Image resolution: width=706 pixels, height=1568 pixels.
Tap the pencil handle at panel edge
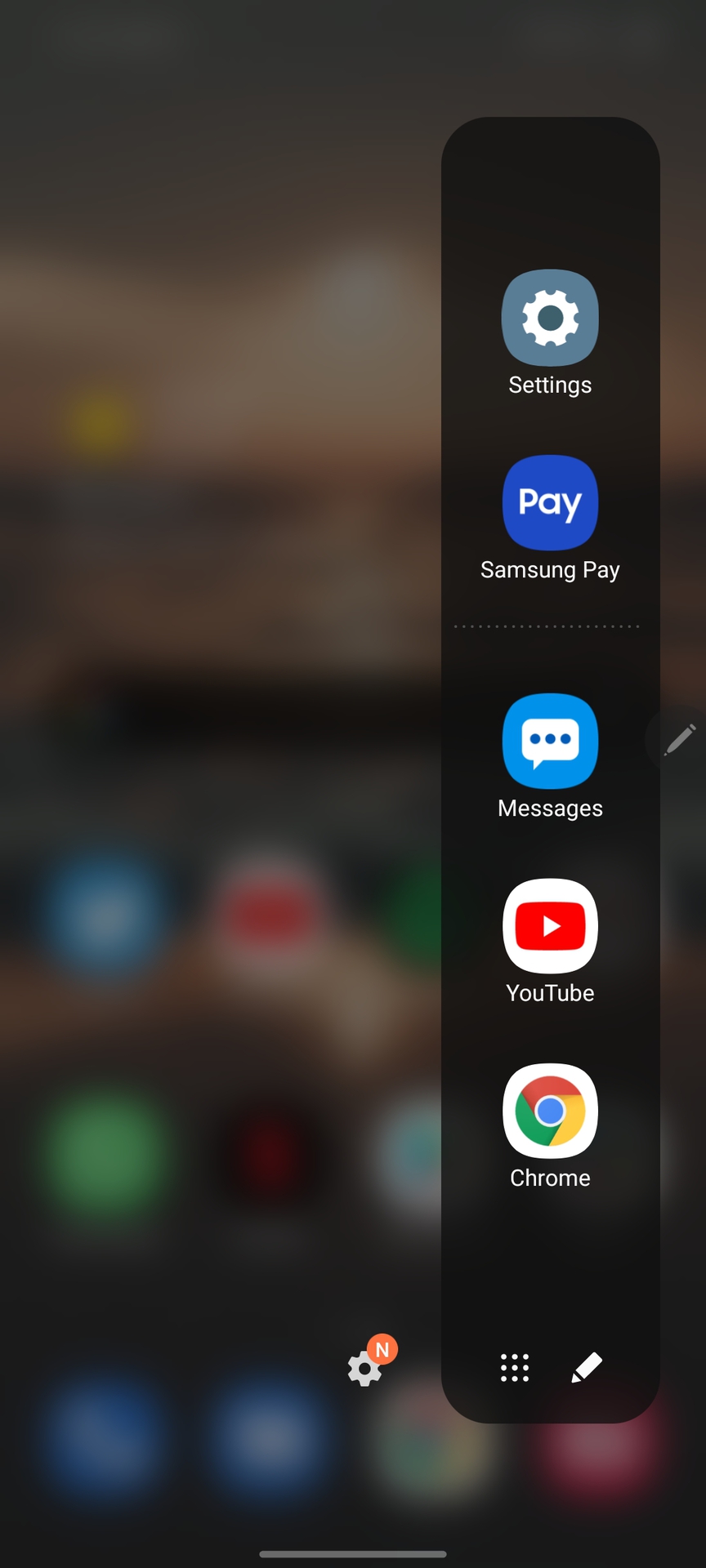677,740
